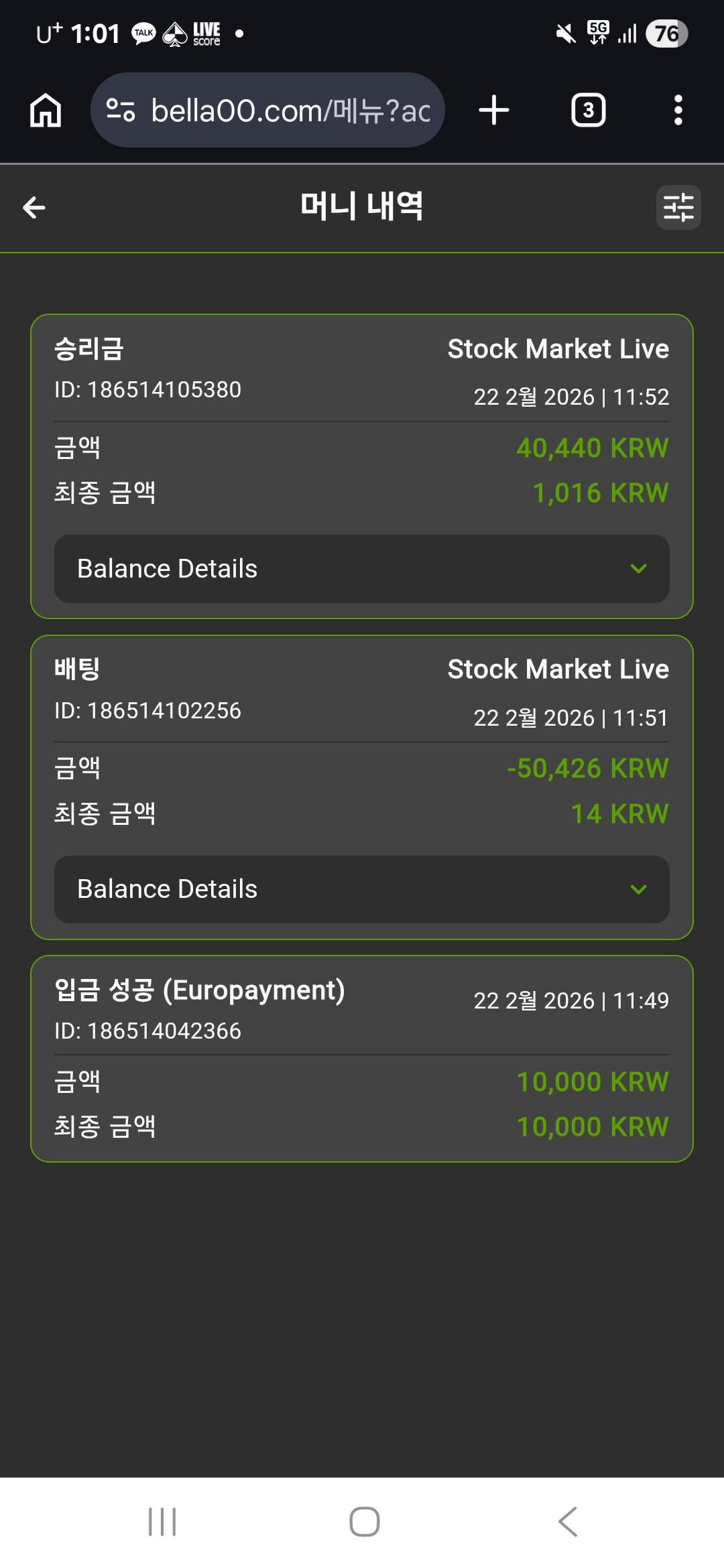724x1568 pixels.
Task: Open a new browser tab
Action: 494,111
